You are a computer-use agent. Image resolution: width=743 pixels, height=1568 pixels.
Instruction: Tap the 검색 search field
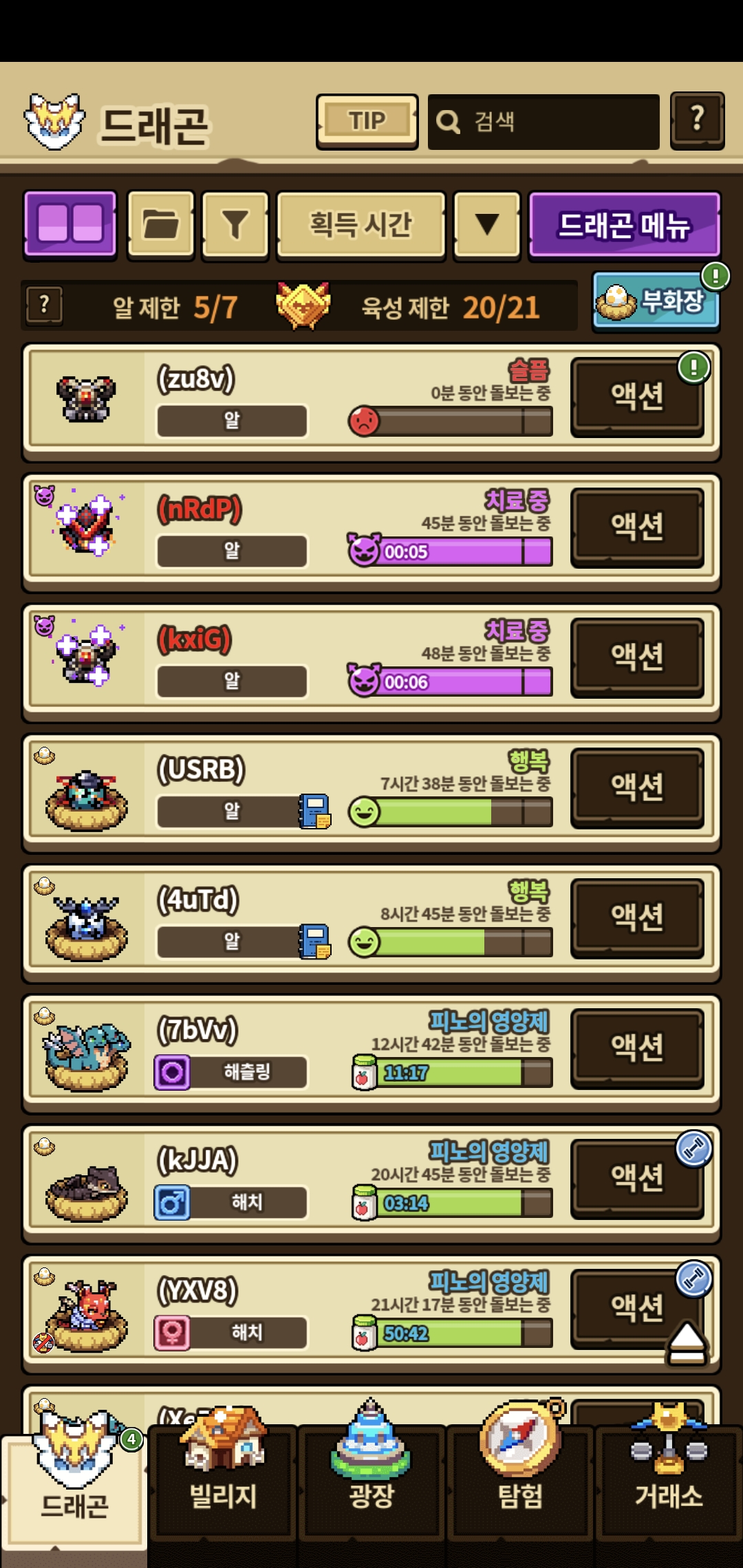click(543, 122)
